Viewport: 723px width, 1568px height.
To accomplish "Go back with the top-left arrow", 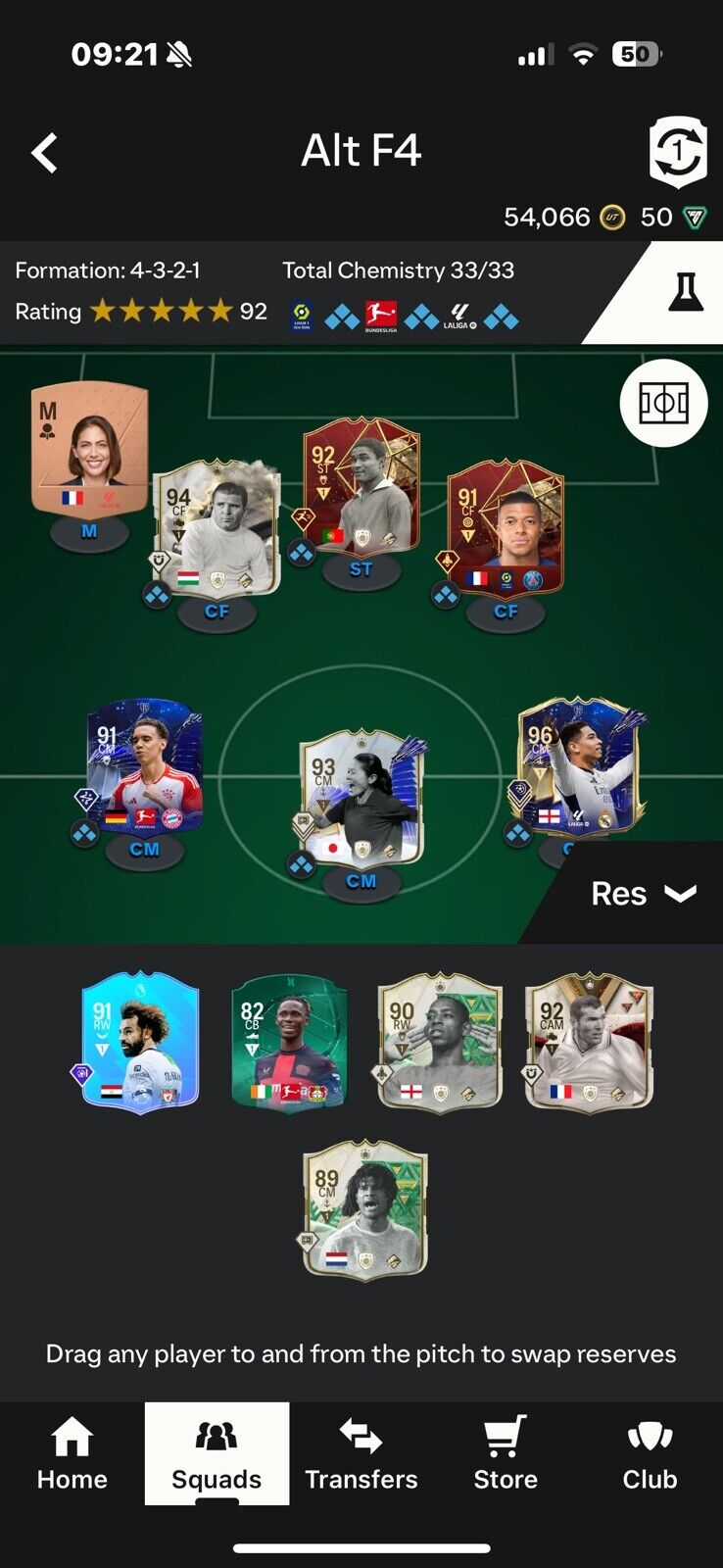I will [x=44, y=153].
